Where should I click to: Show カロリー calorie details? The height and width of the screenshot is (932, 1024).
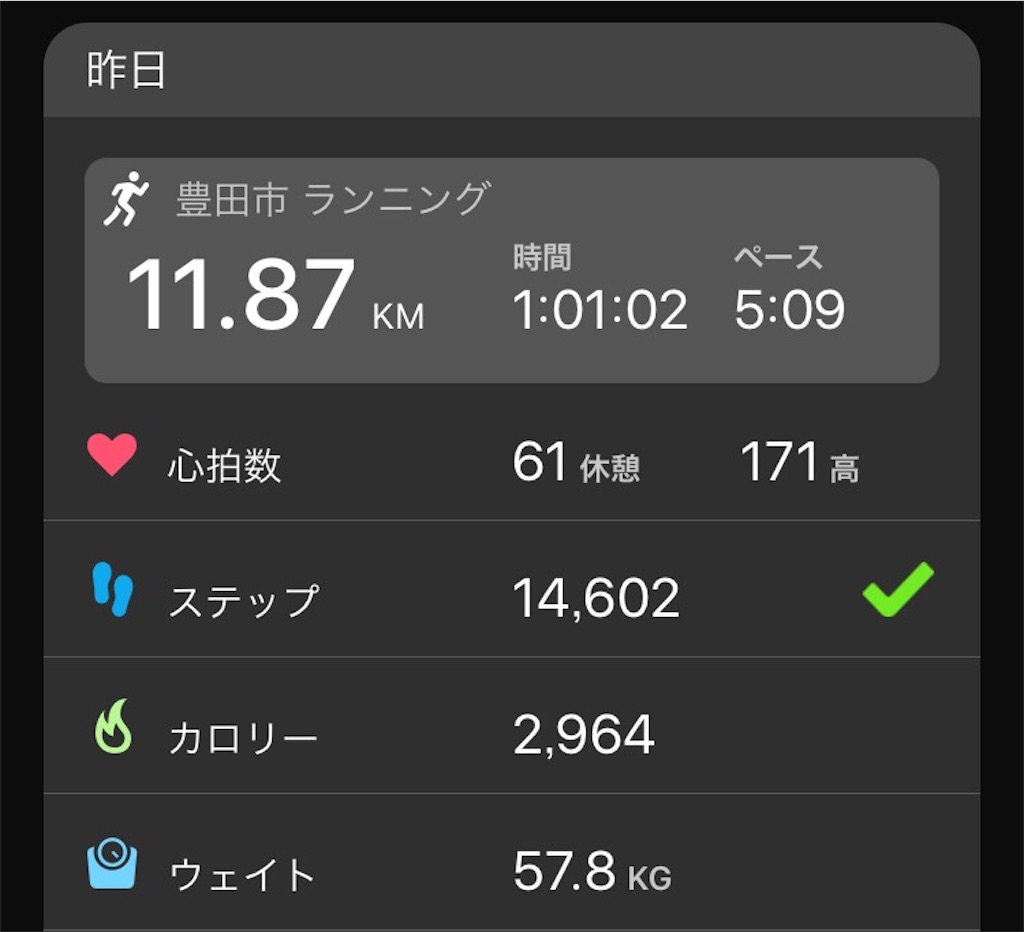511,736
